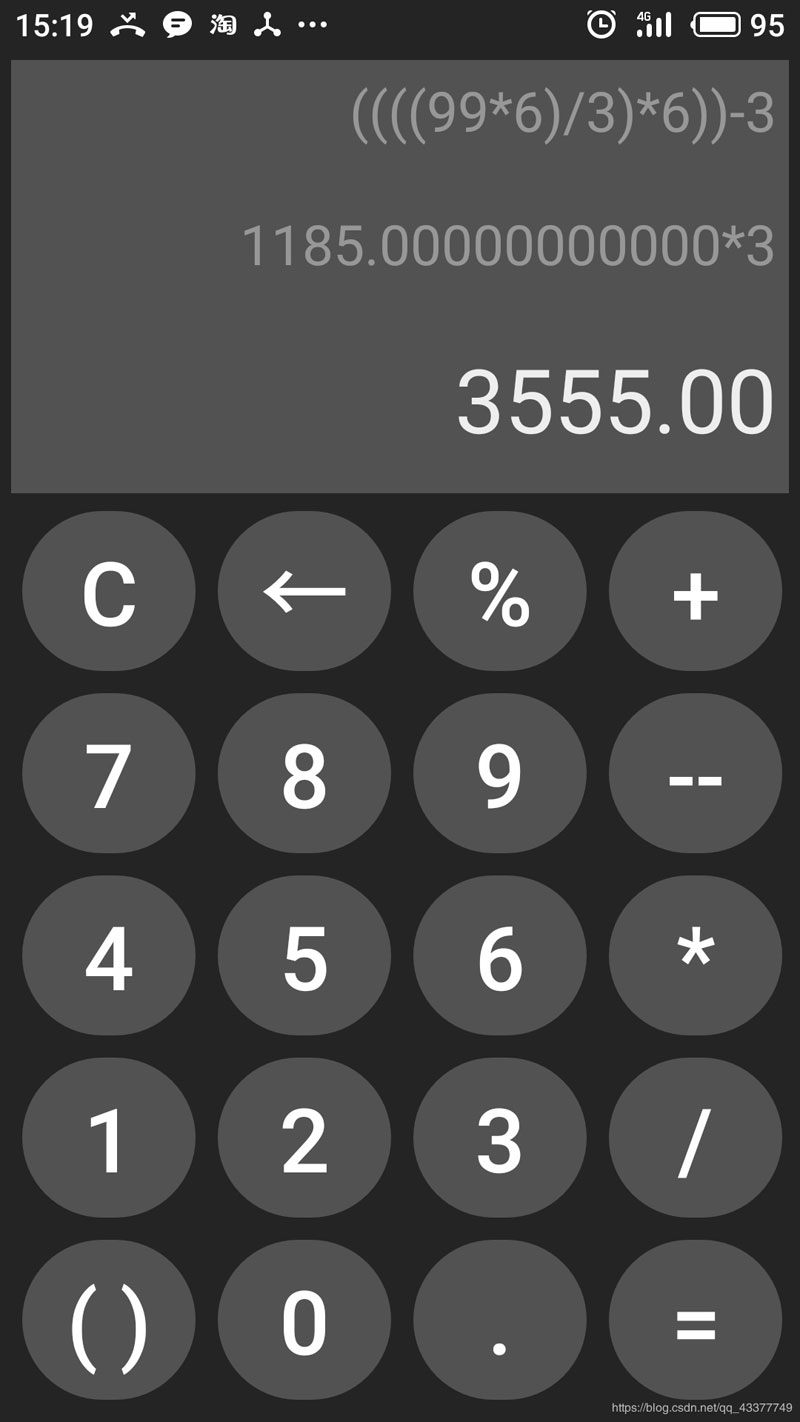800x1422 pixels.
Task: Enter the digit 3
Action: (500, 1138)
